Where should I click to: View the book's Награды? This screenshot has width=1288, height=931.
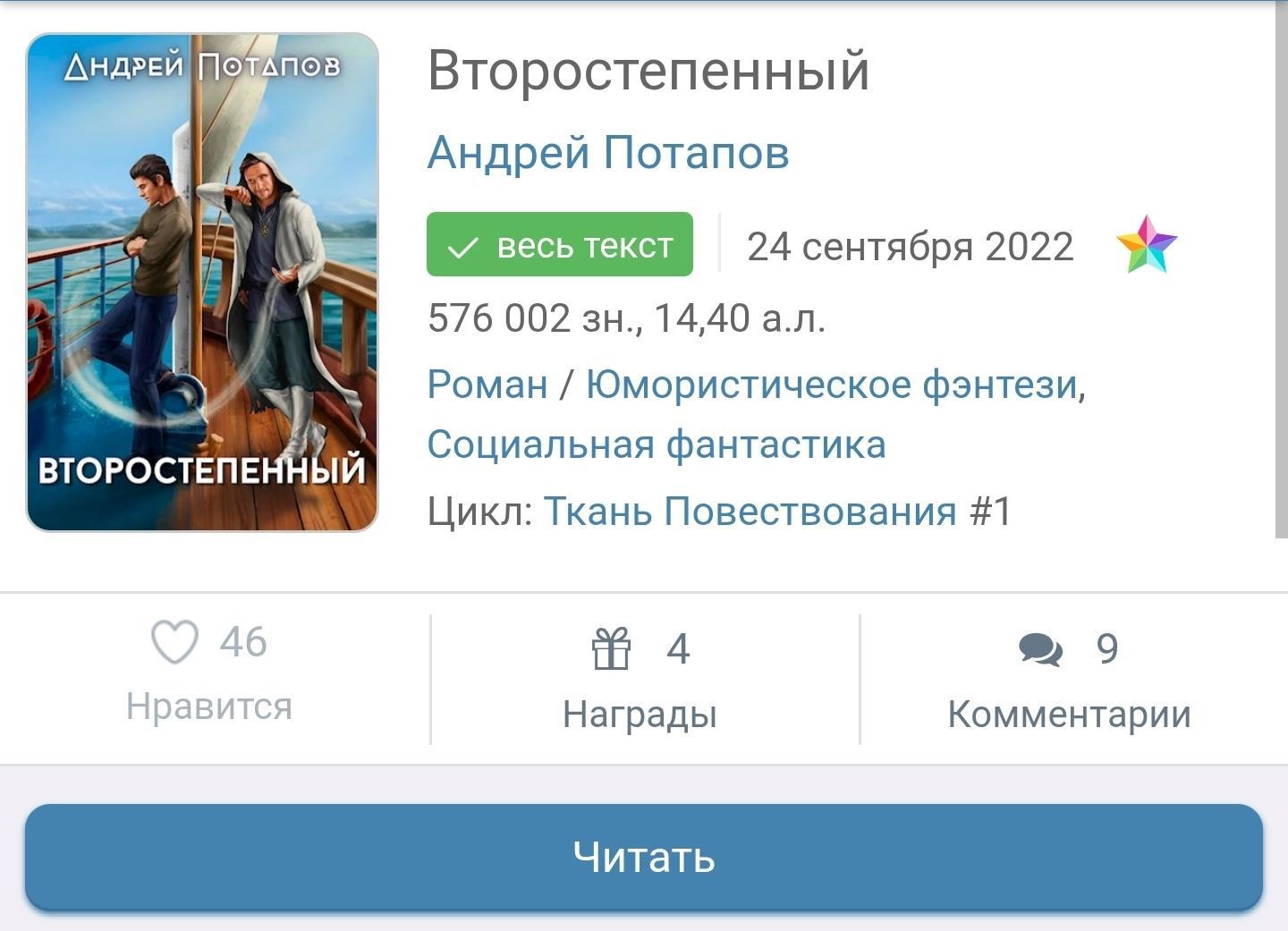pyautogui.click(x=640, y=678)
